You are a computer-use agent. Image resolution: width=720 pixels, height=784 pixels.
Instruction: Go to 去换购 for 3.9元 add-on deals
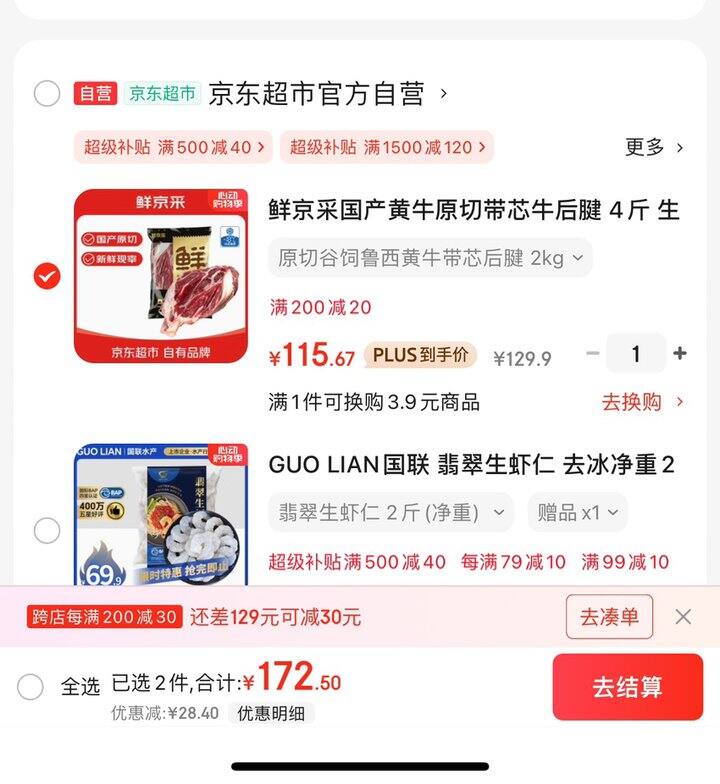point(642,402)
